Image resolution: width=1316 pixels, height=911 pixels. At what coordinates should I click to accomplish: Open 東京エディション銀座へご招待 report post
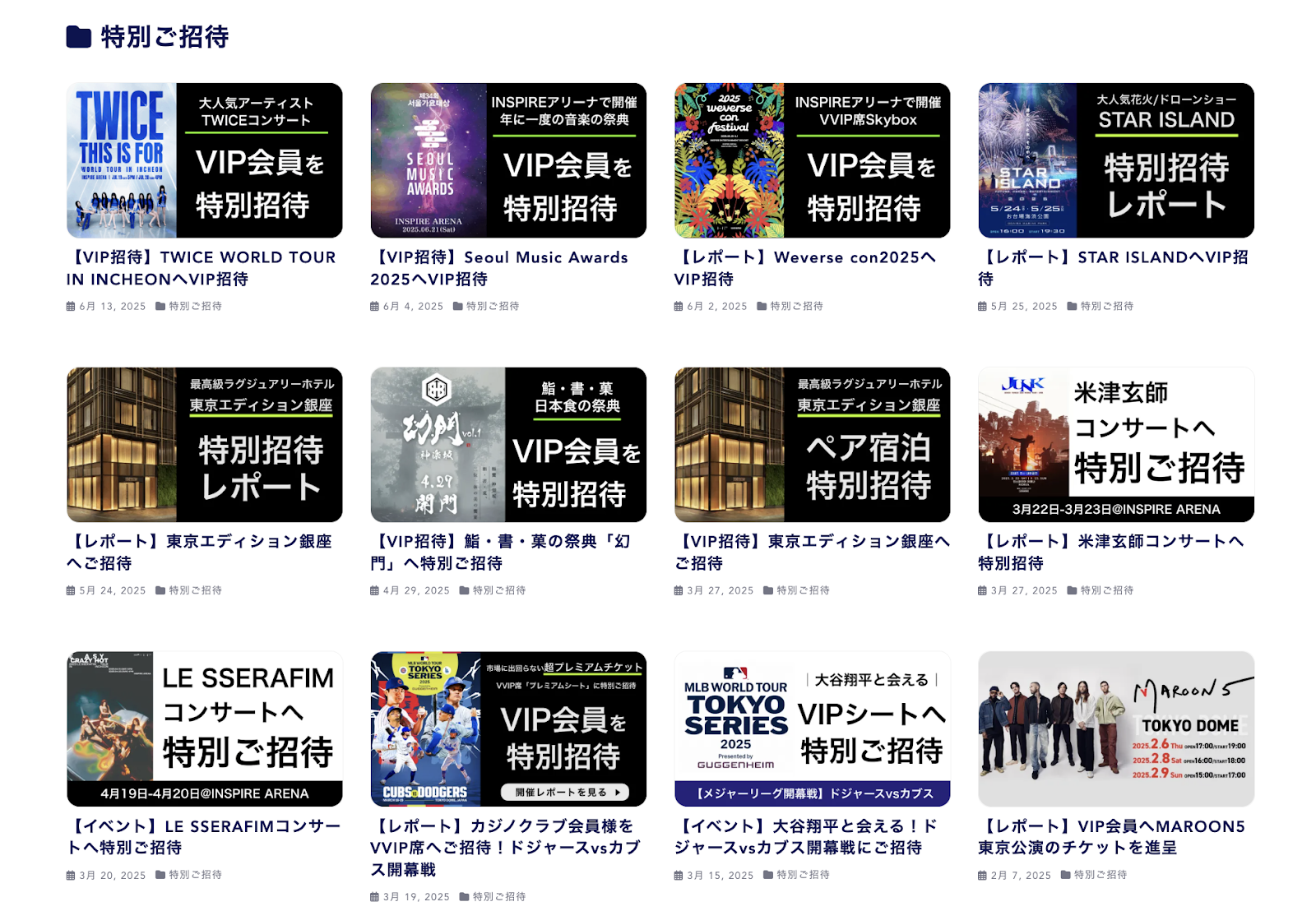[204, 445]
